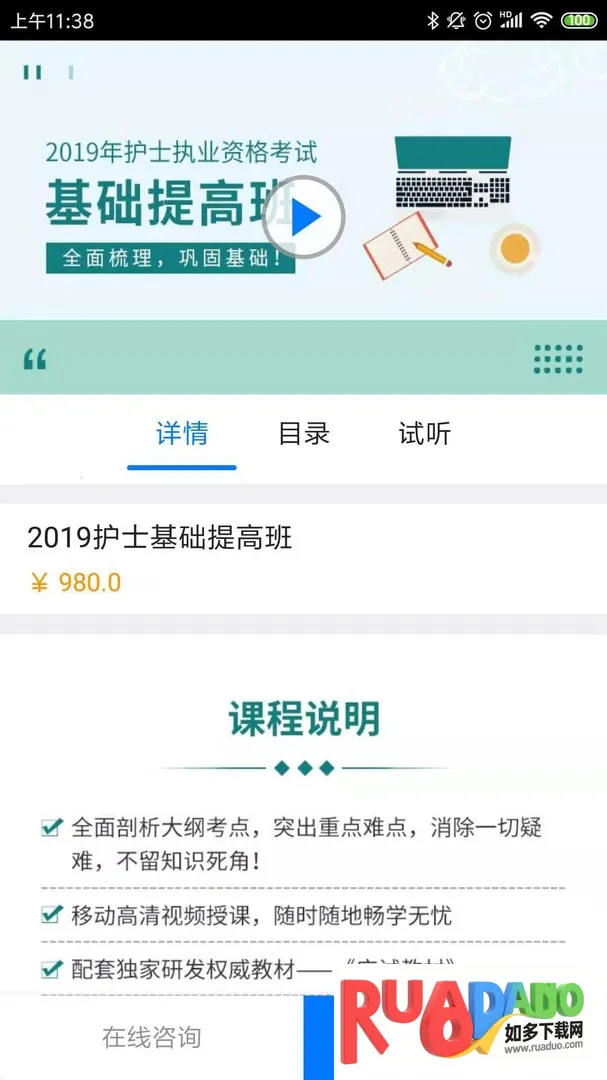The height and width of the screenshot is (1080, 607).
Task: Tap the 在线咨询 button
Action: 152,1037
